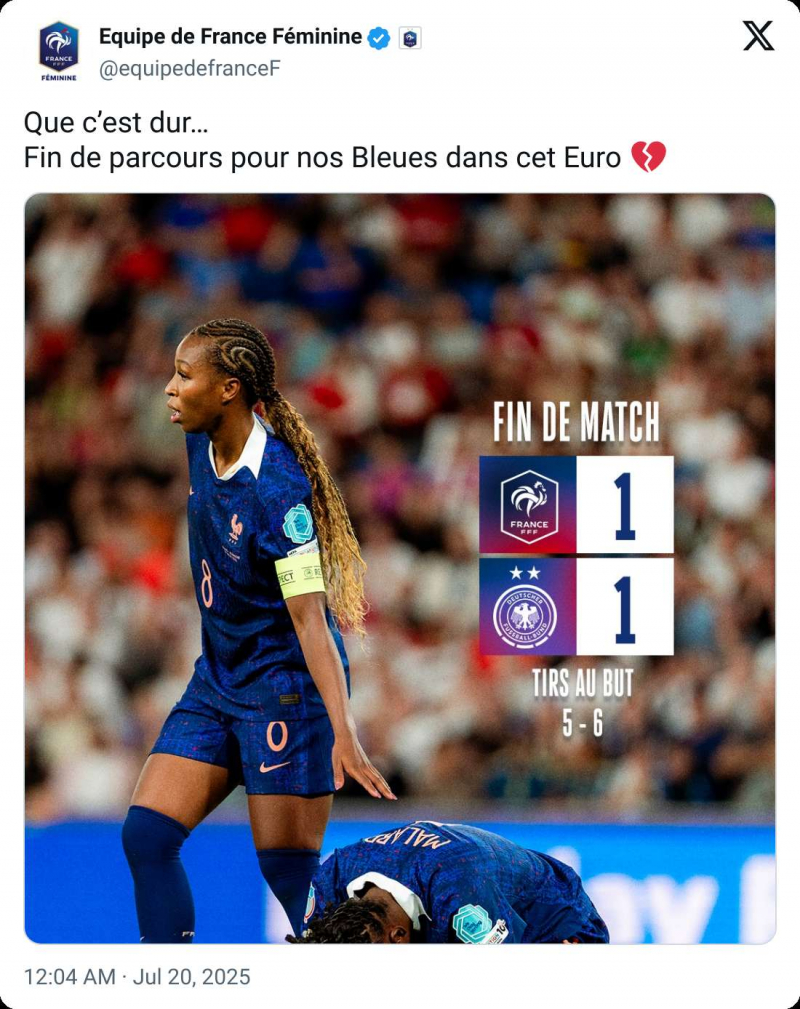Image resolution: width=800 pixels, height=1009 pixels.
Task: Open the 12:04 AM · Jul 20, 2025 timestamp
Action: coord(137,977)
